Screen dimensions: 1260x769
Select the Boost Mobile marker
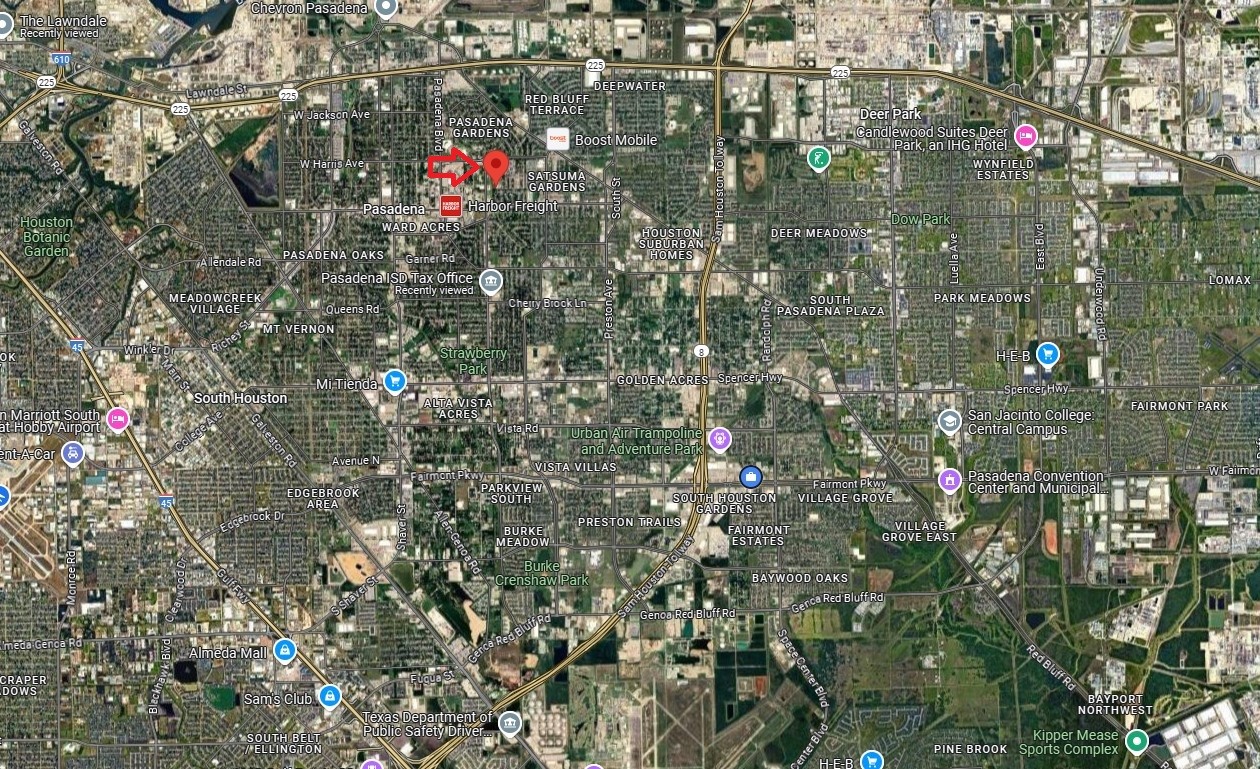click(x=558, y=140)
